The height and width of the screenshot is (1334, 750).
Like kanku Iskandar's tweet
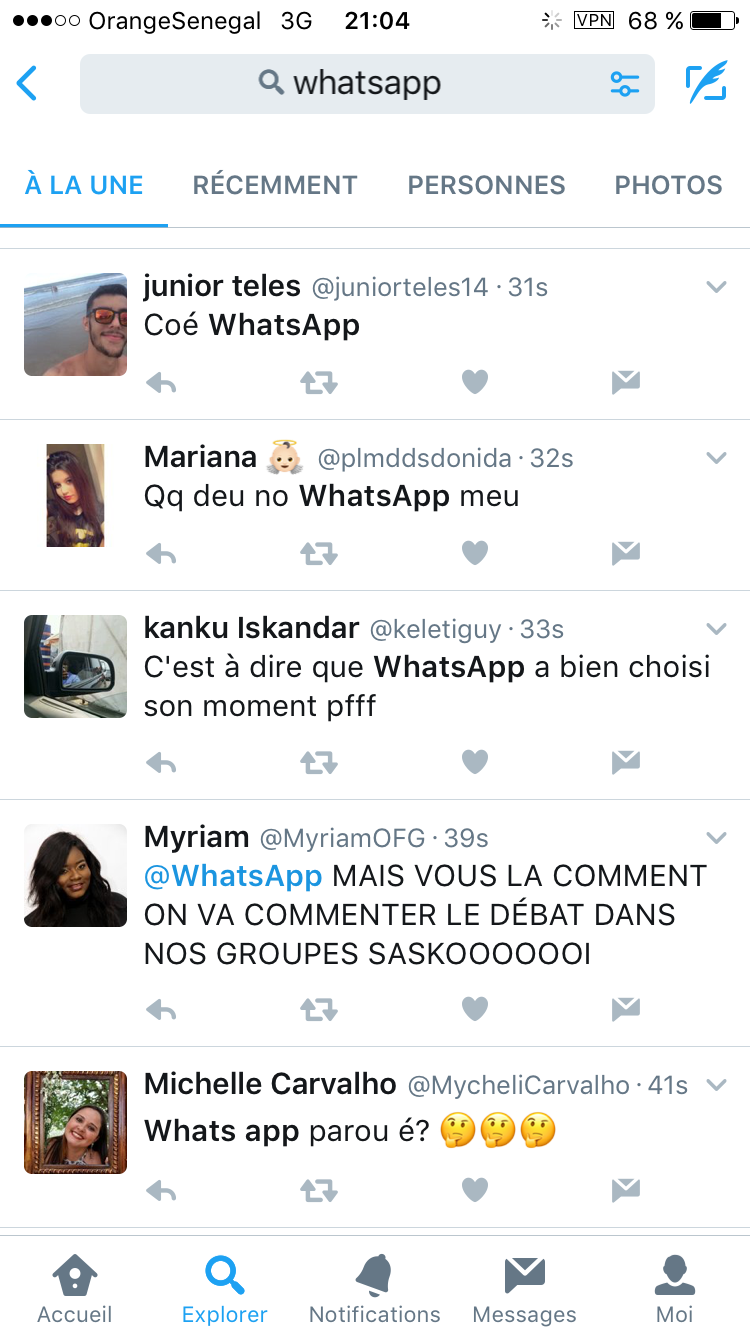(475, 762)
